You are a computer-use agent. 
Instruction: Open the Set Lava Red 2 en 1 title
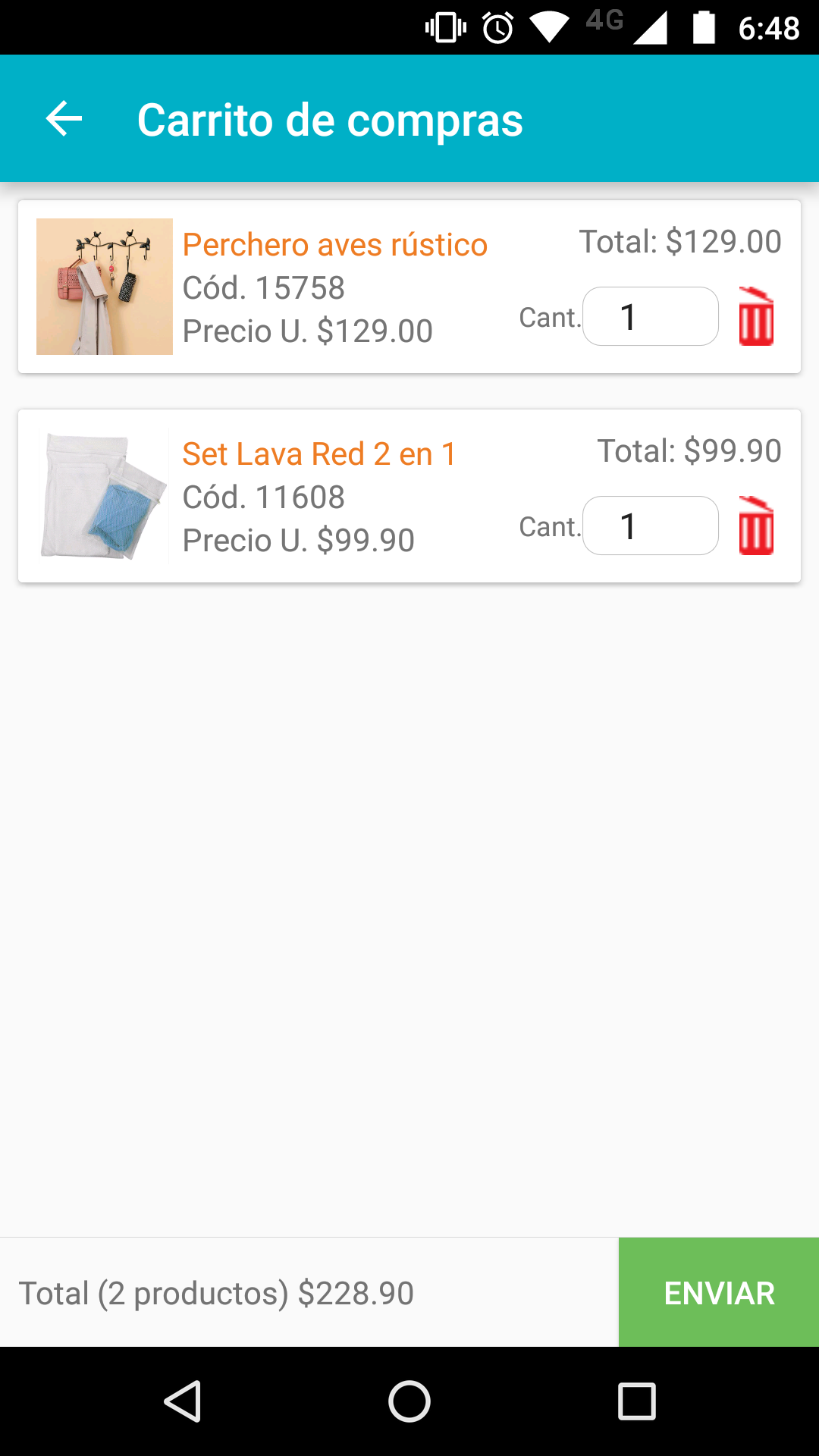pos(319,454)
